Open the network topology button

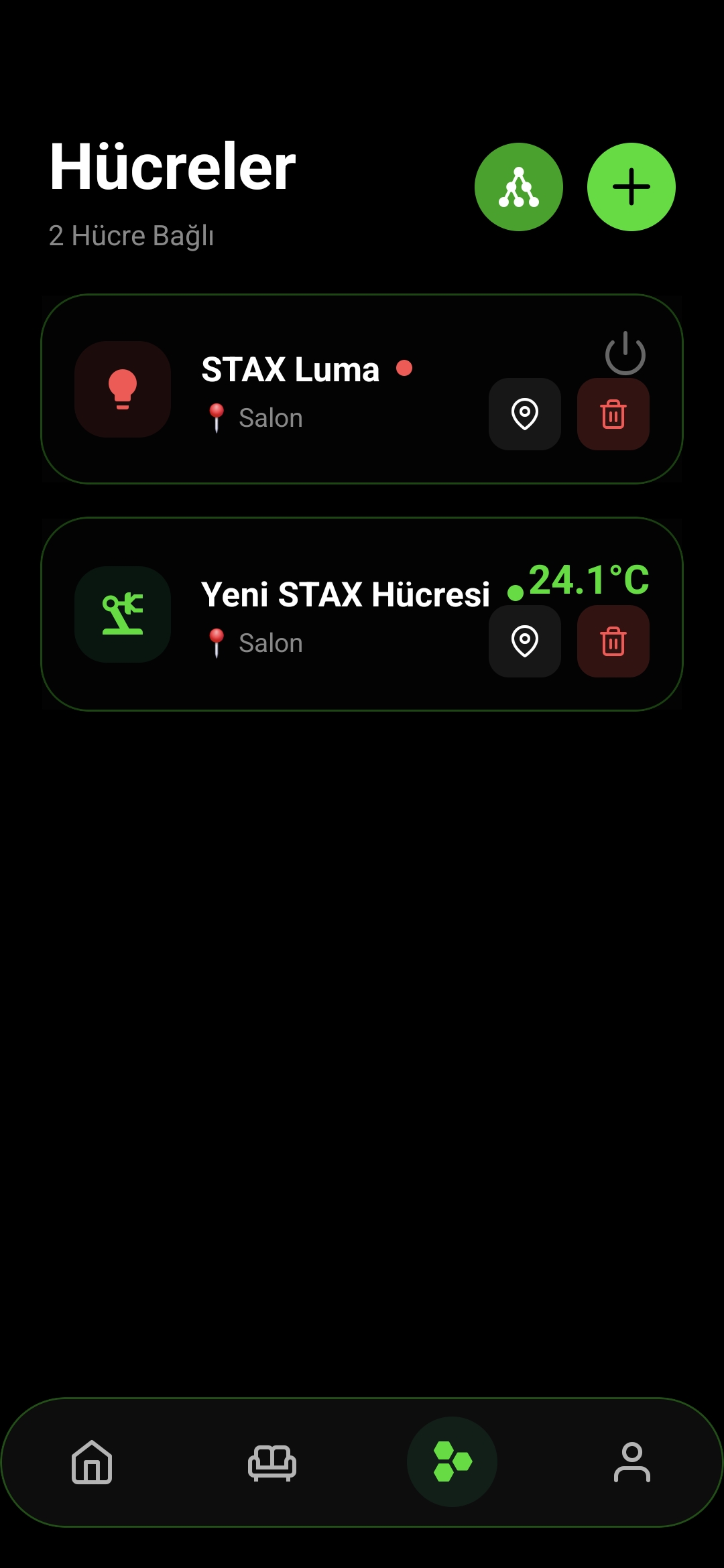click(x=518, y=187)
